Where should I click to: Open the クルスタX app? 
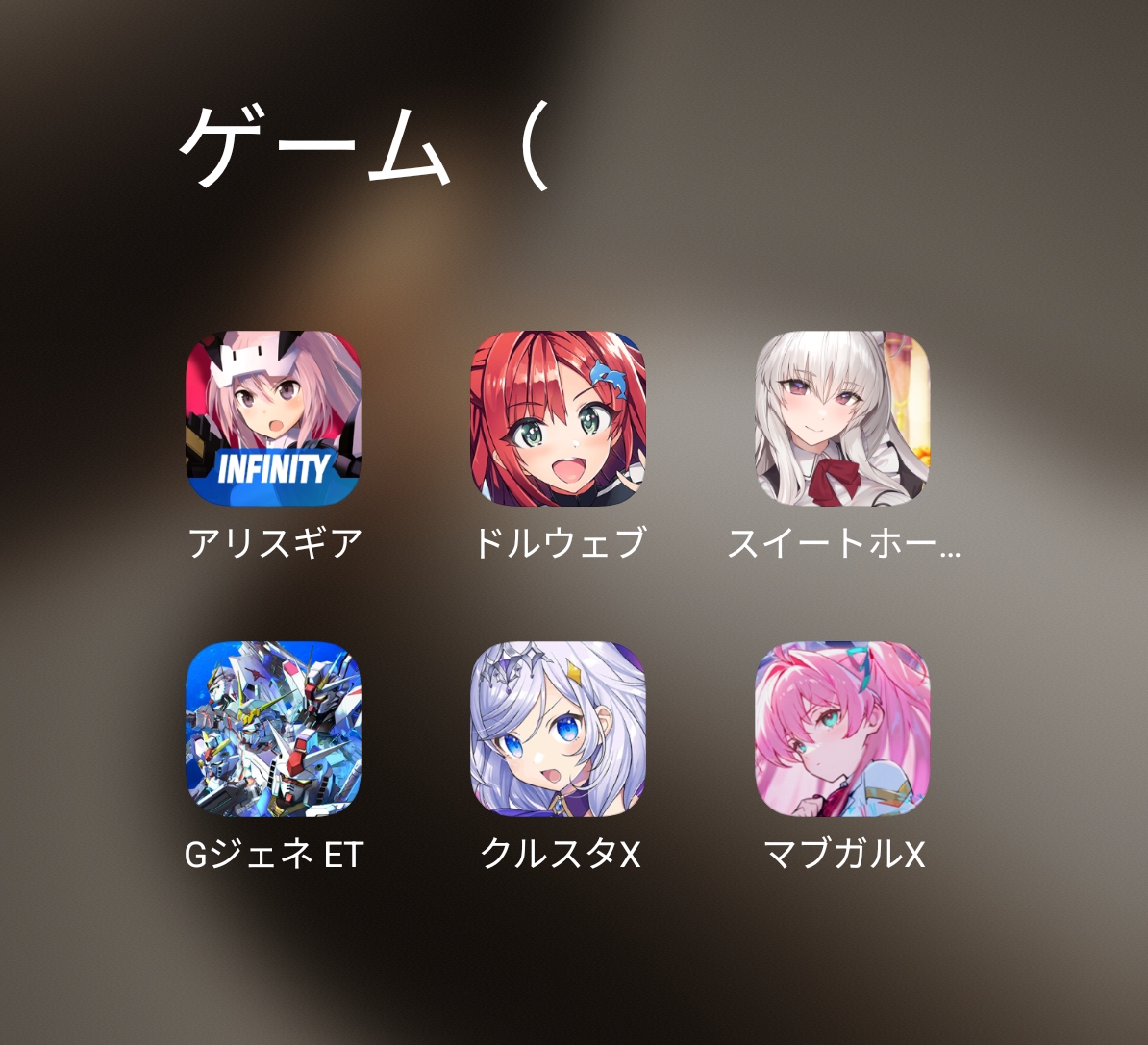coord(558,729)
